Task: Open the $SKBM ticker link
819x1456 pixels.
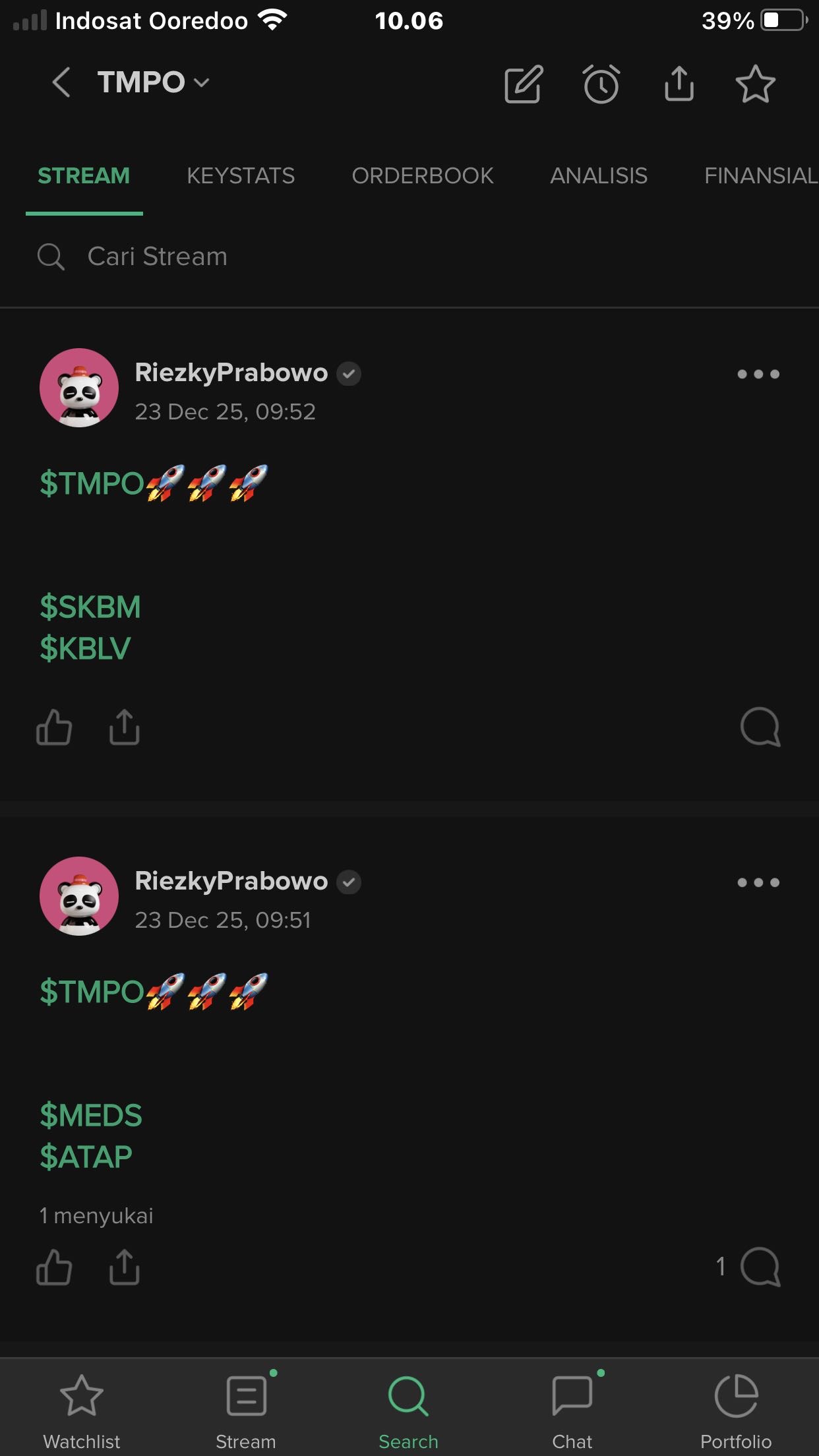Action: coord(90,607)
